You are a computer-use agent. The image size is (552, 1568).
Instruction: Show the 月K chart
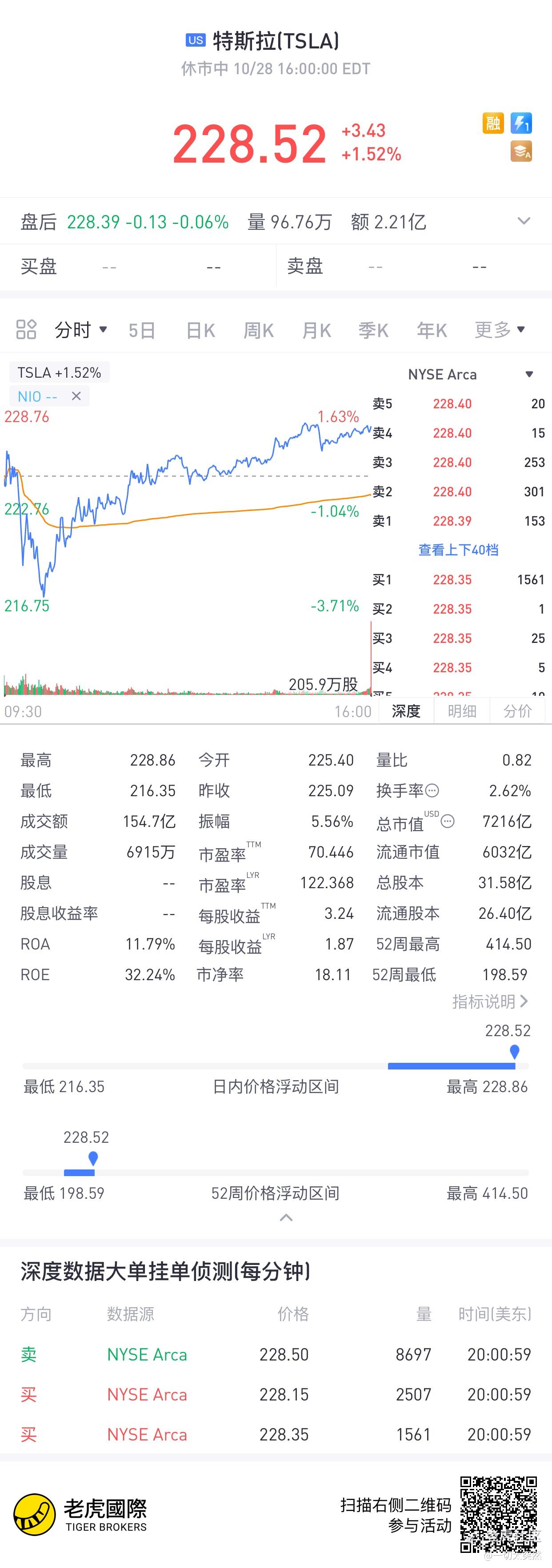316,331
